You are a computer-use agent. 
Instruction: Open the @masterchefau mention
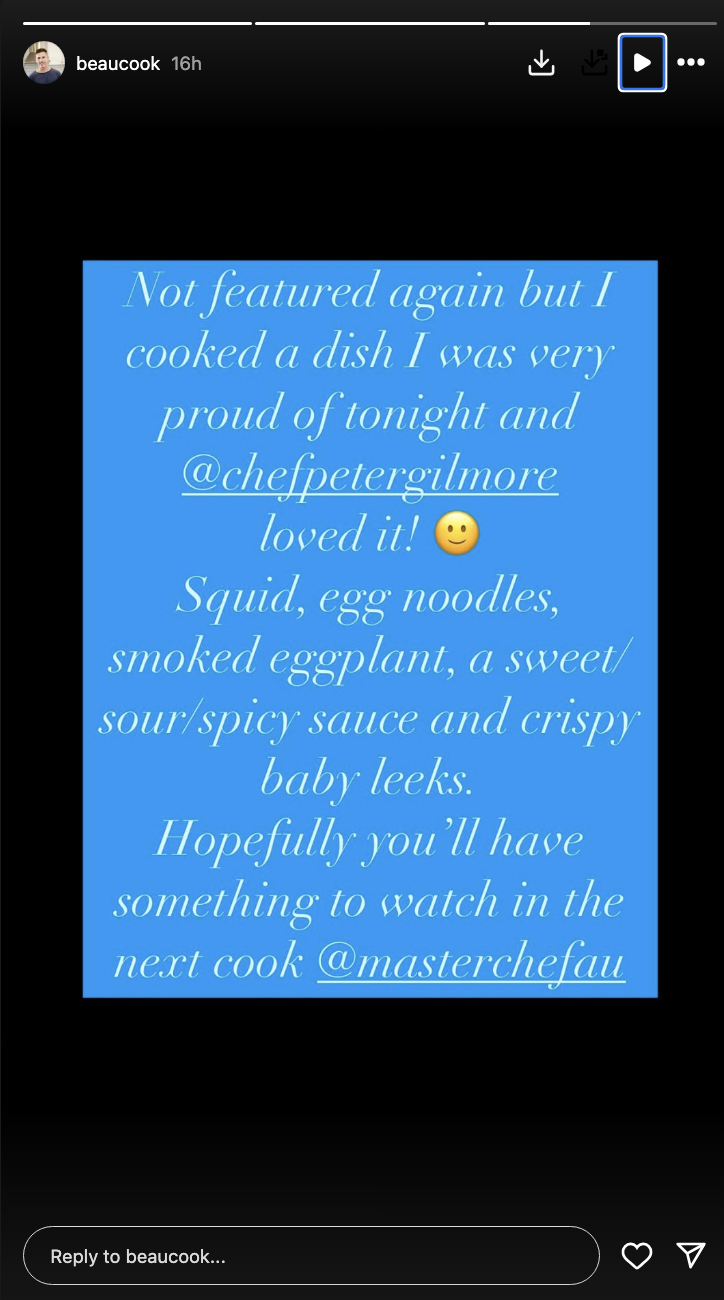pyautogui.click(x=471, y=963)
